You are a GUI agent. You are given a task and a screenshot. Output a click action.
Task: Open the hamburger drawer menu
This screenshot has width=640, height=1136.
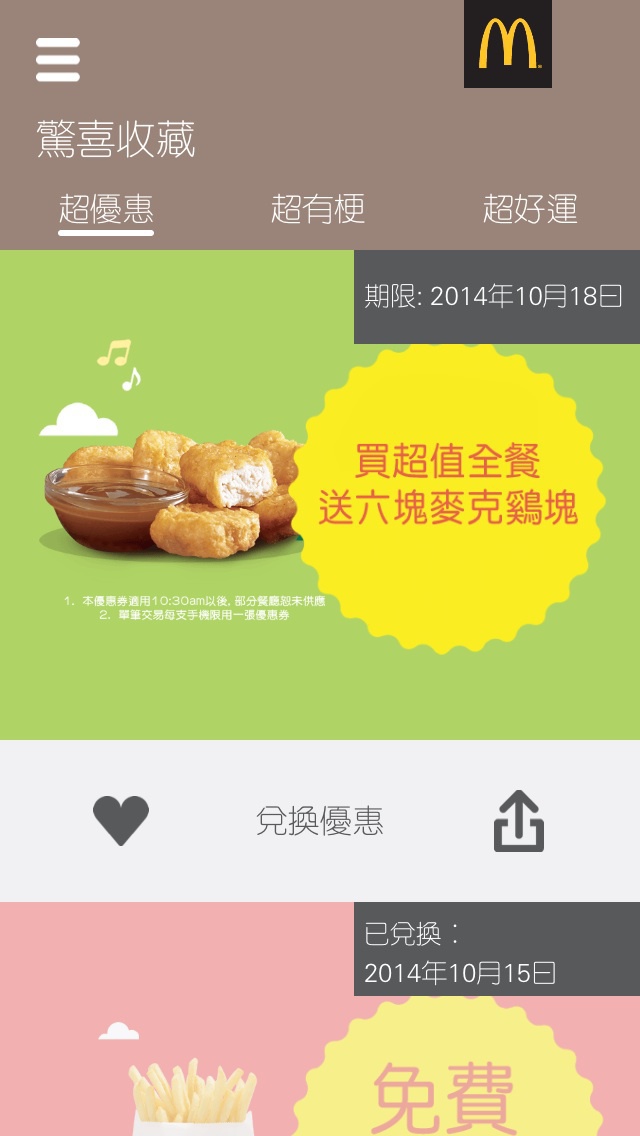coord(58,59)
